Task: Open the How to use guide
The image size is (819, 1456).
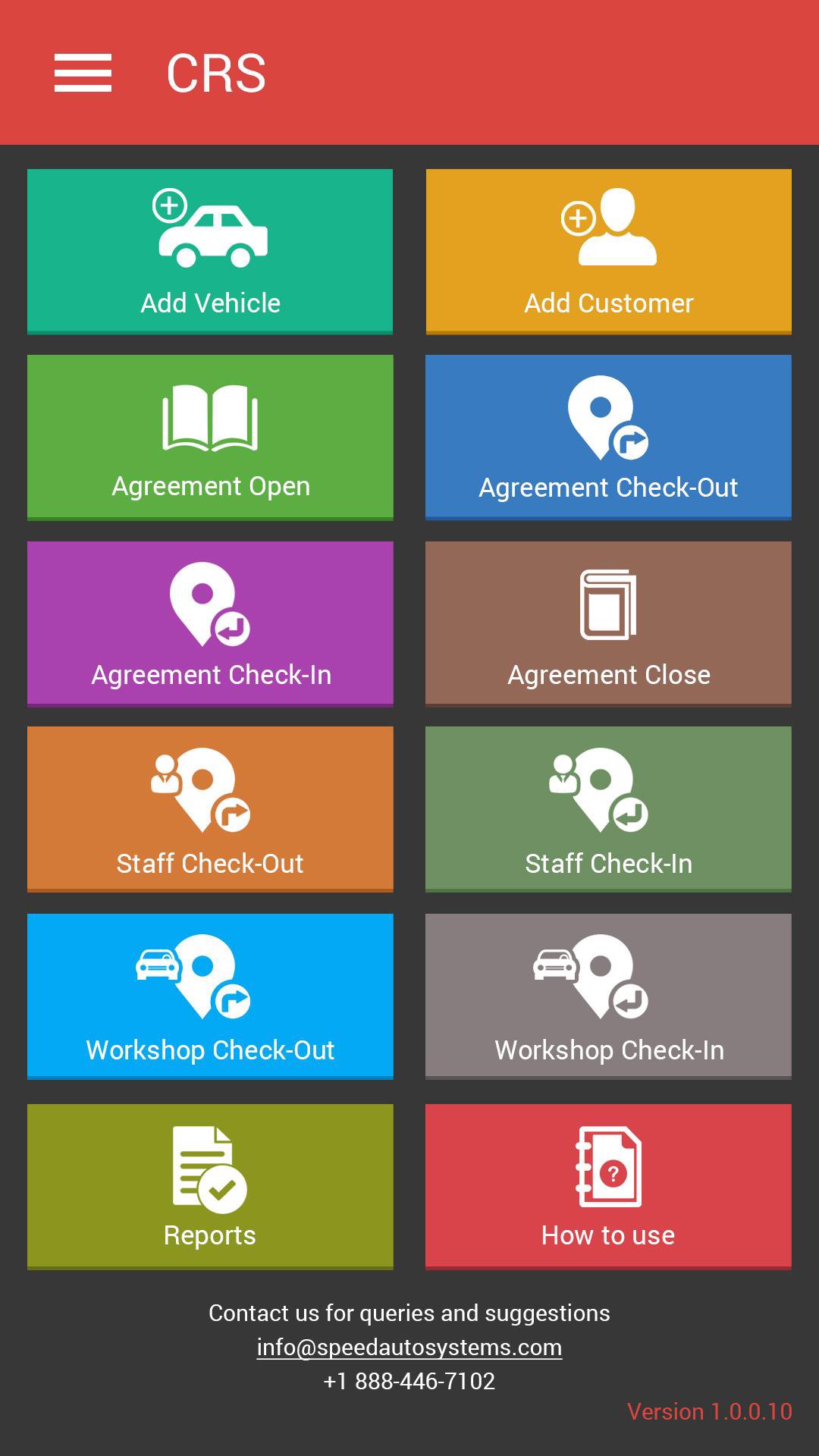Action: (x=608, y=1186)
